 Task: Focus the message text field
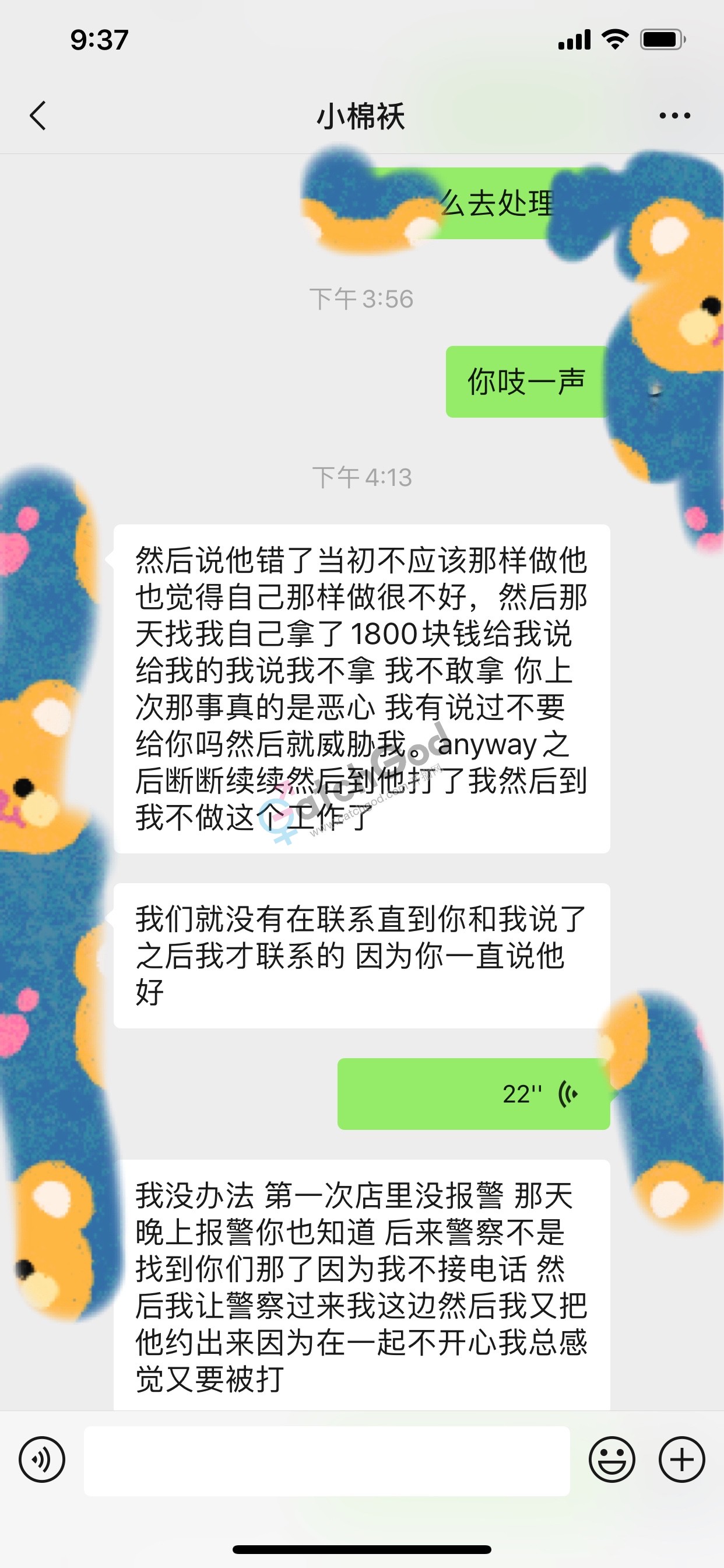326,1460
